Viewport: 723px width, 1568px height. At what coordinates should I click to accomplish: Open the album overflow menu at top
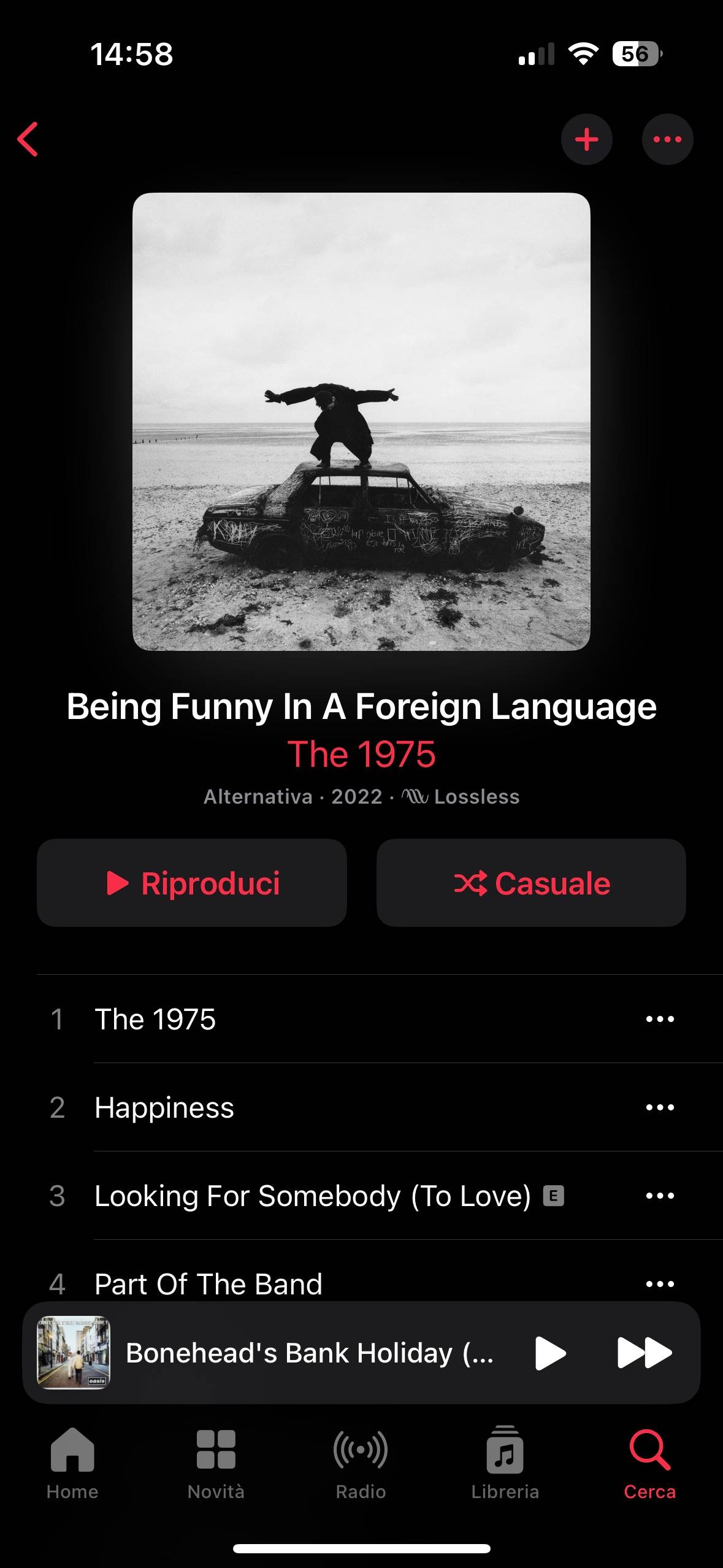[x=668, y=139]
